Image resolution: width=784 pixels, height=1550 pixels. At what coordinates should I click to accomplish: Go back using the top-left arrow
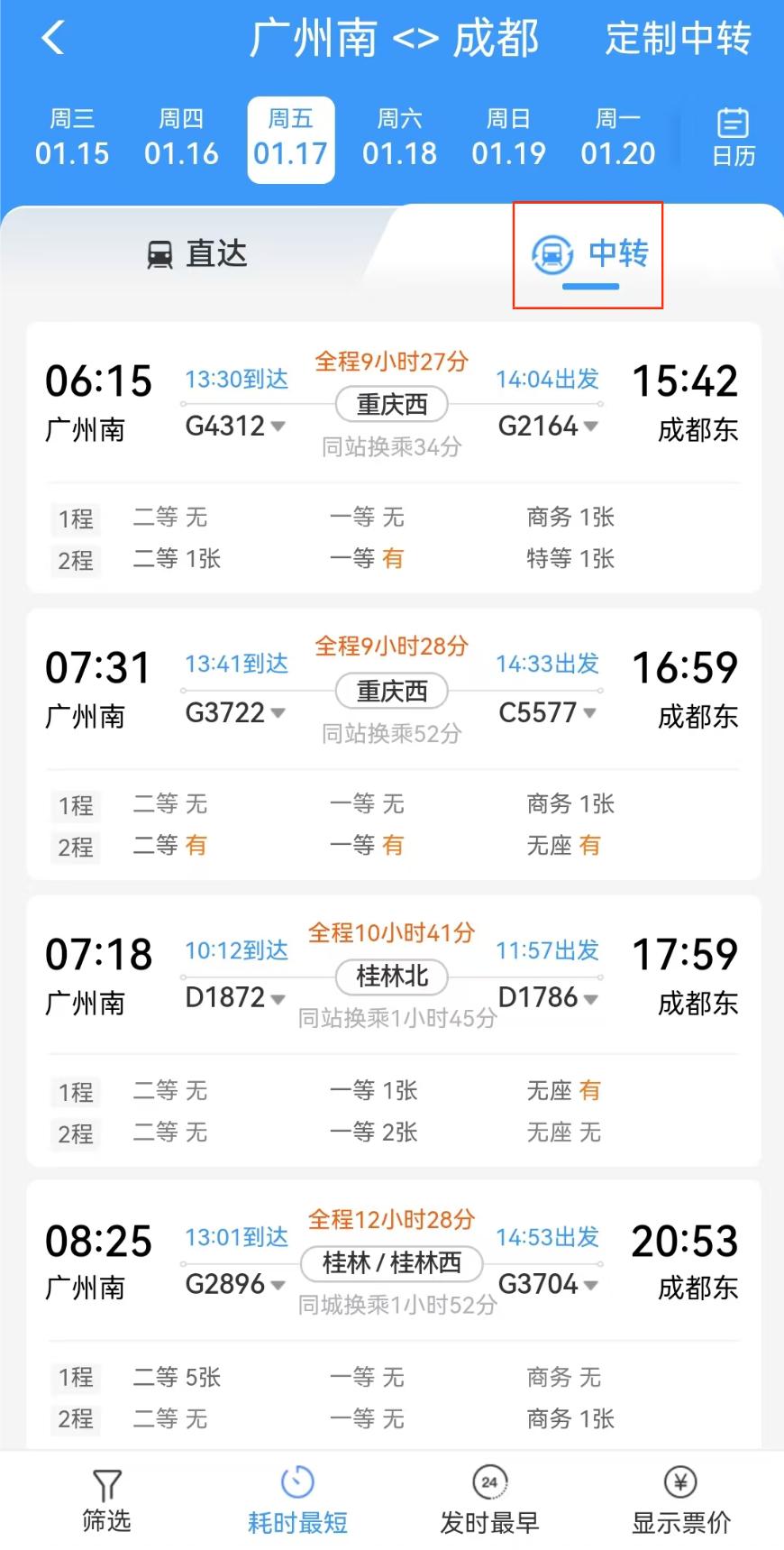pos(53,39)
